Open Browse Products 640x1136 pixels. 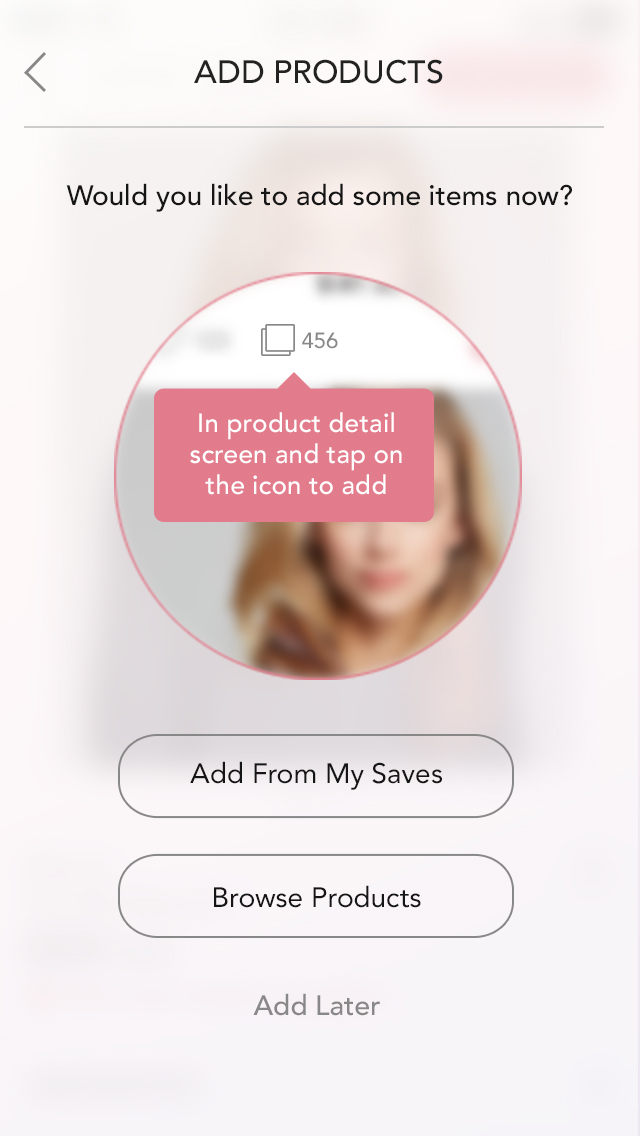point(316,896)
